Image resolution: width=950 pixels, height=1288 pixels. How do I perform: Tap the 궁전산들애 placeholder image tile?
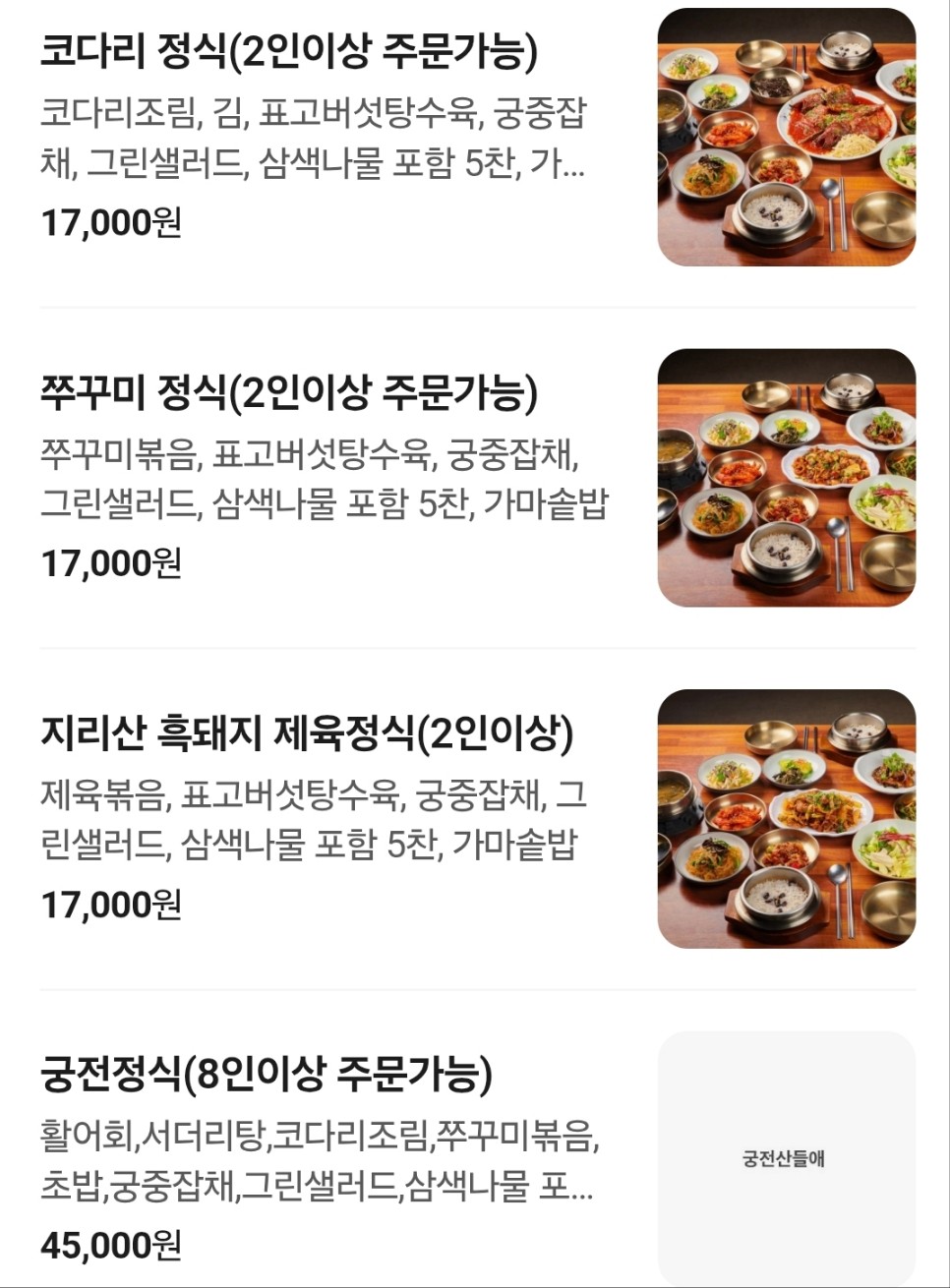point(786,1158)
